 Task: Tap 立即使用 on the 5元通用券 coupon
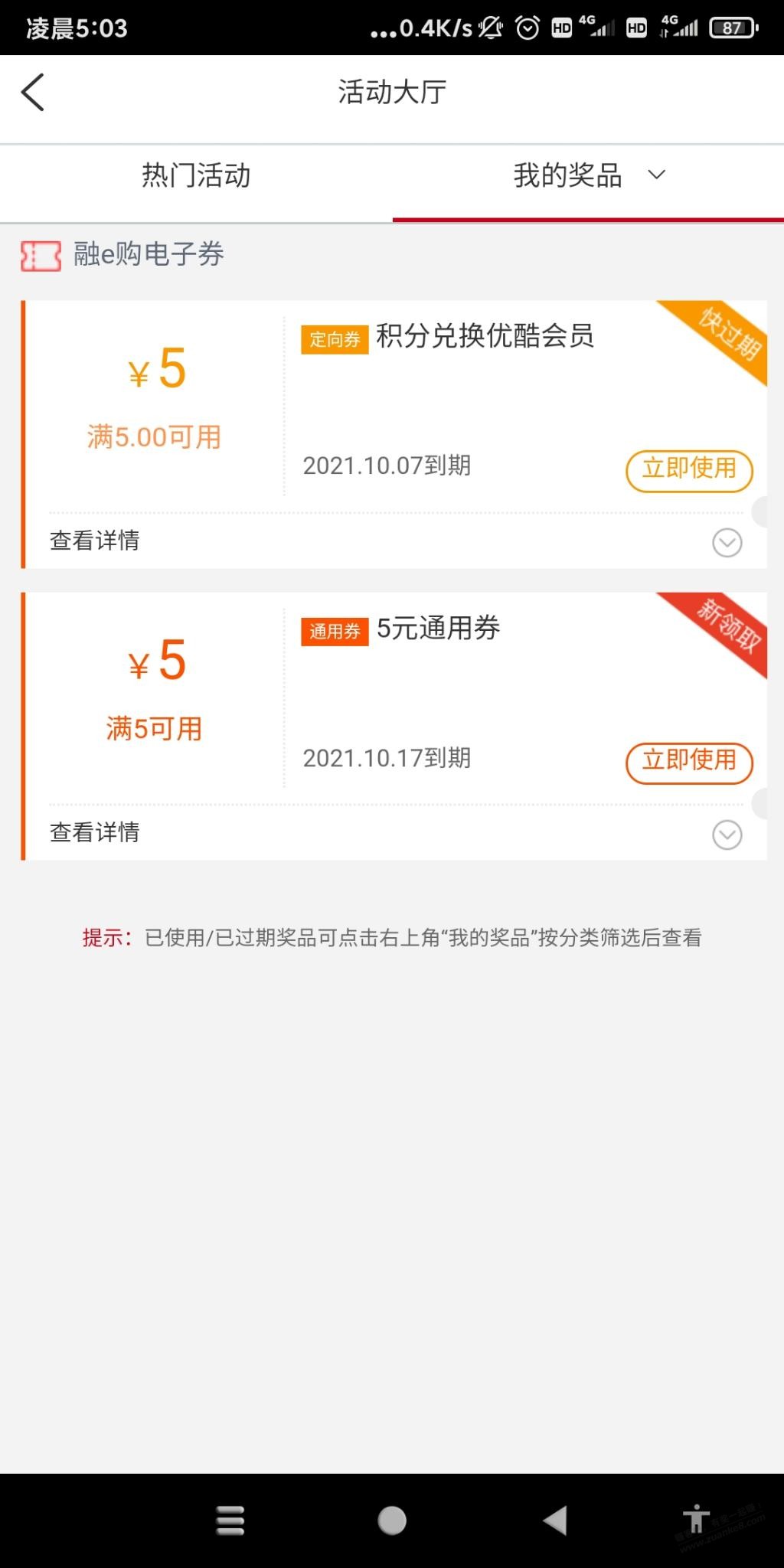pos(689,762)
